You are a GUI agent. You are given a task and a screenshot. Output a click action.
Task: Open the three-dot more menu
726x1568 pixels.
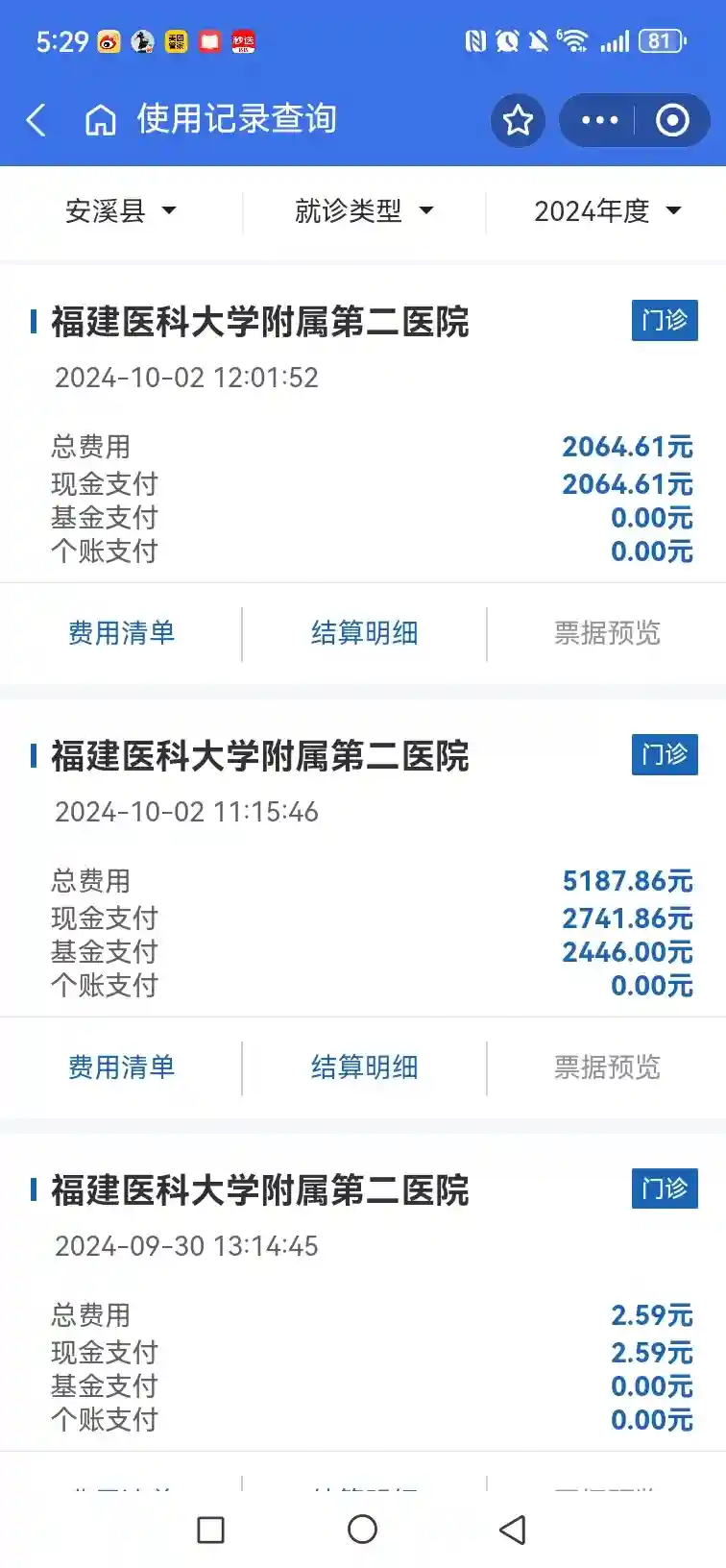[x=600, y=120]
